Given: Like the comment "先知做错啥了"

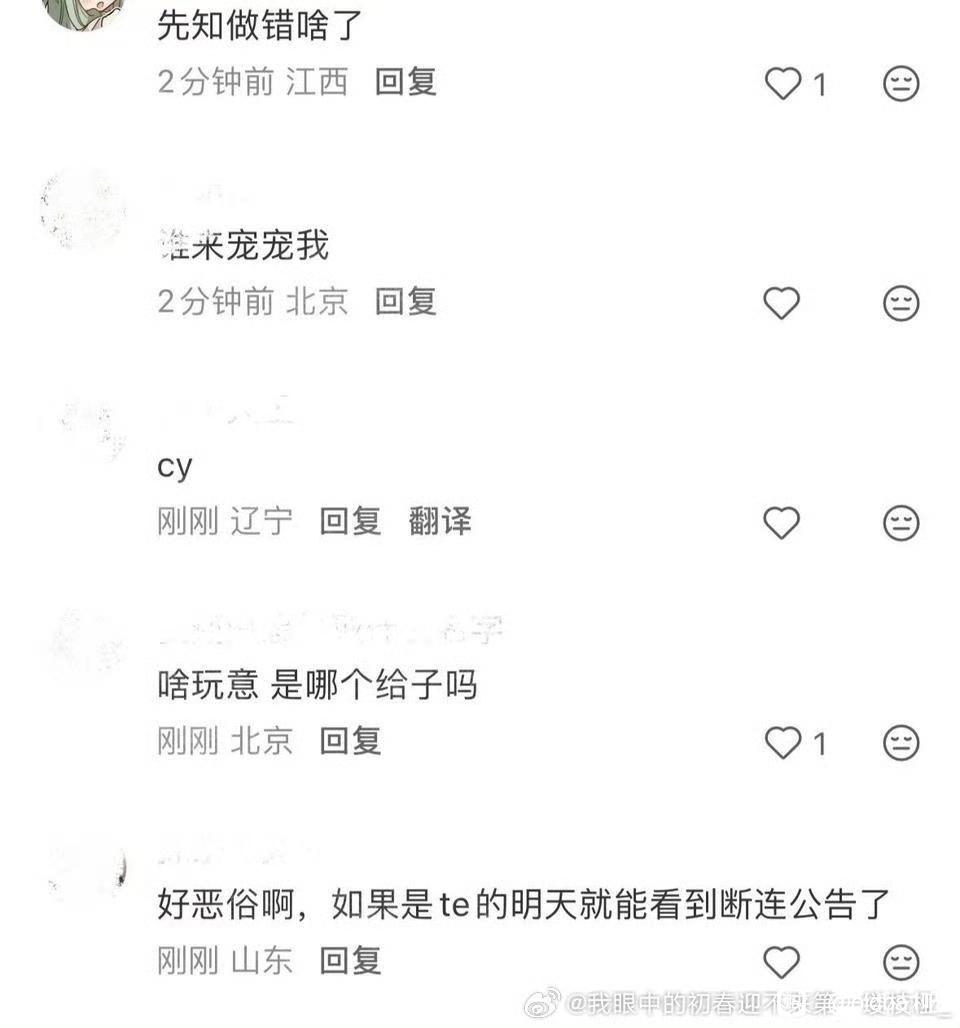Looking at the screenshot, I should pos(783,84).
